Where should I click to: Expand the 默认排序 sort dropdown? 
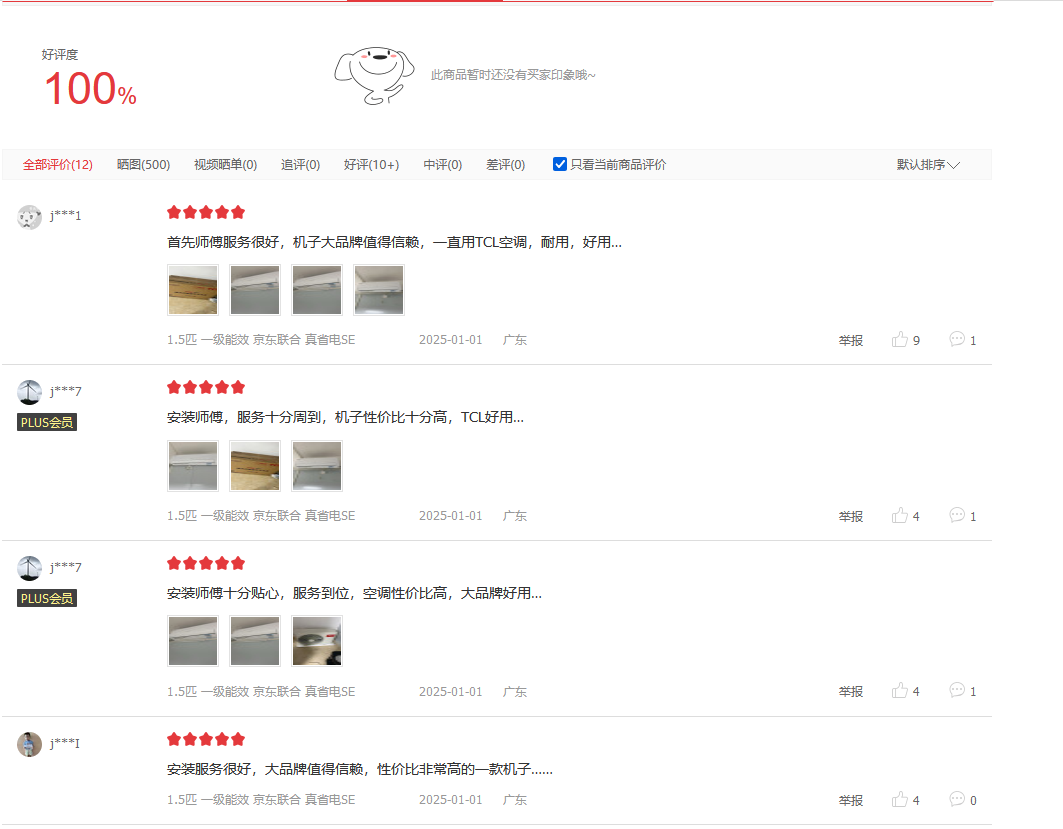928,164
